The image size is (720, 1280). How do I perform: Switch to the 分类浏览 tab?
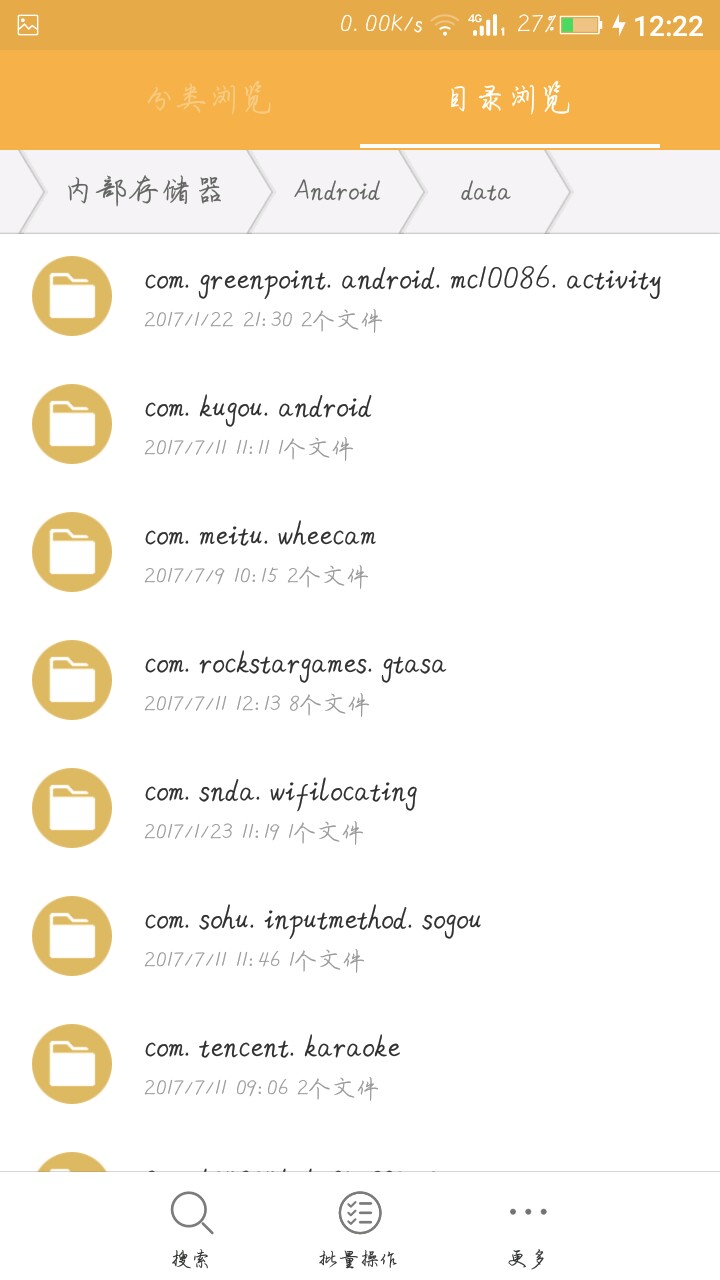click(x=209, y=100)
